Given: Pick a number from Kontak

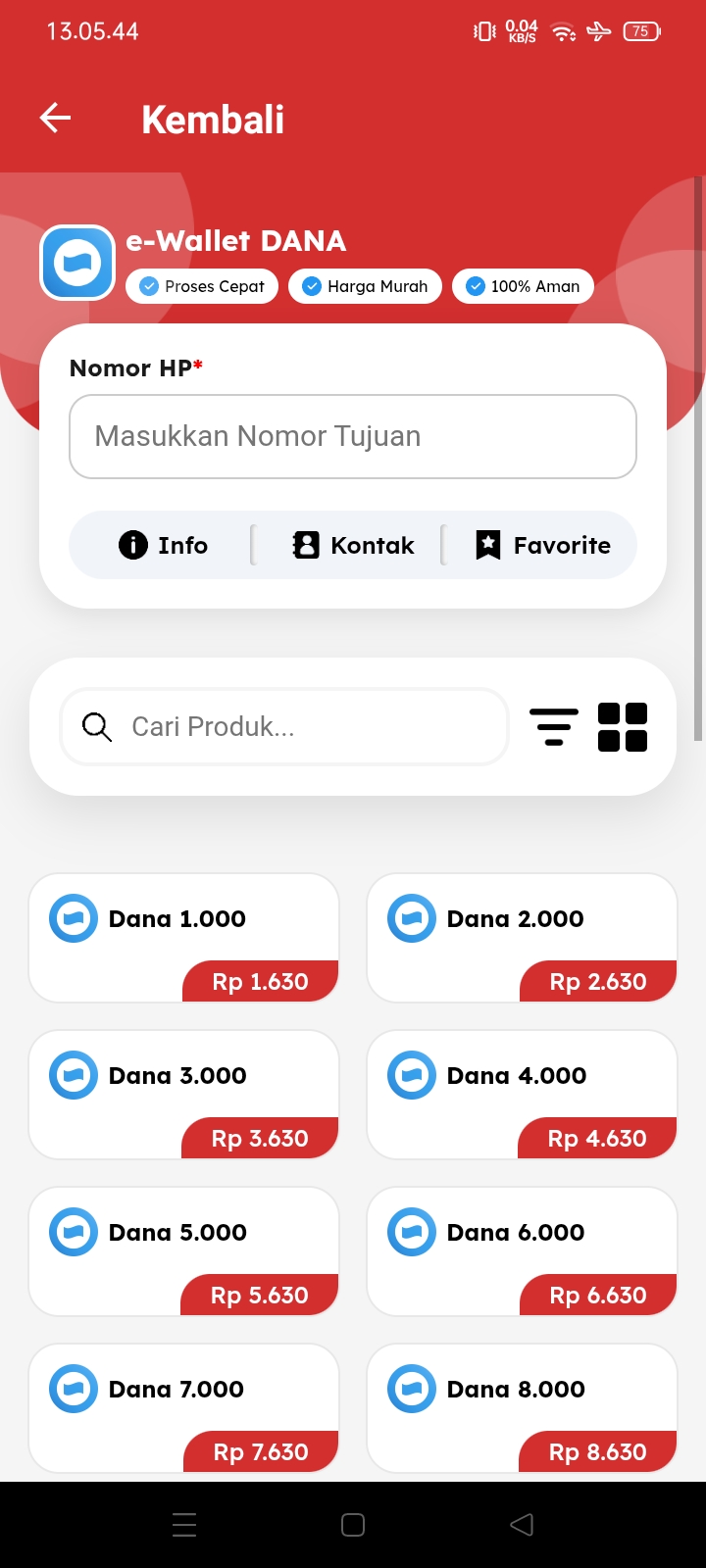Looking at the screenshot, I should tap(353, 545).
